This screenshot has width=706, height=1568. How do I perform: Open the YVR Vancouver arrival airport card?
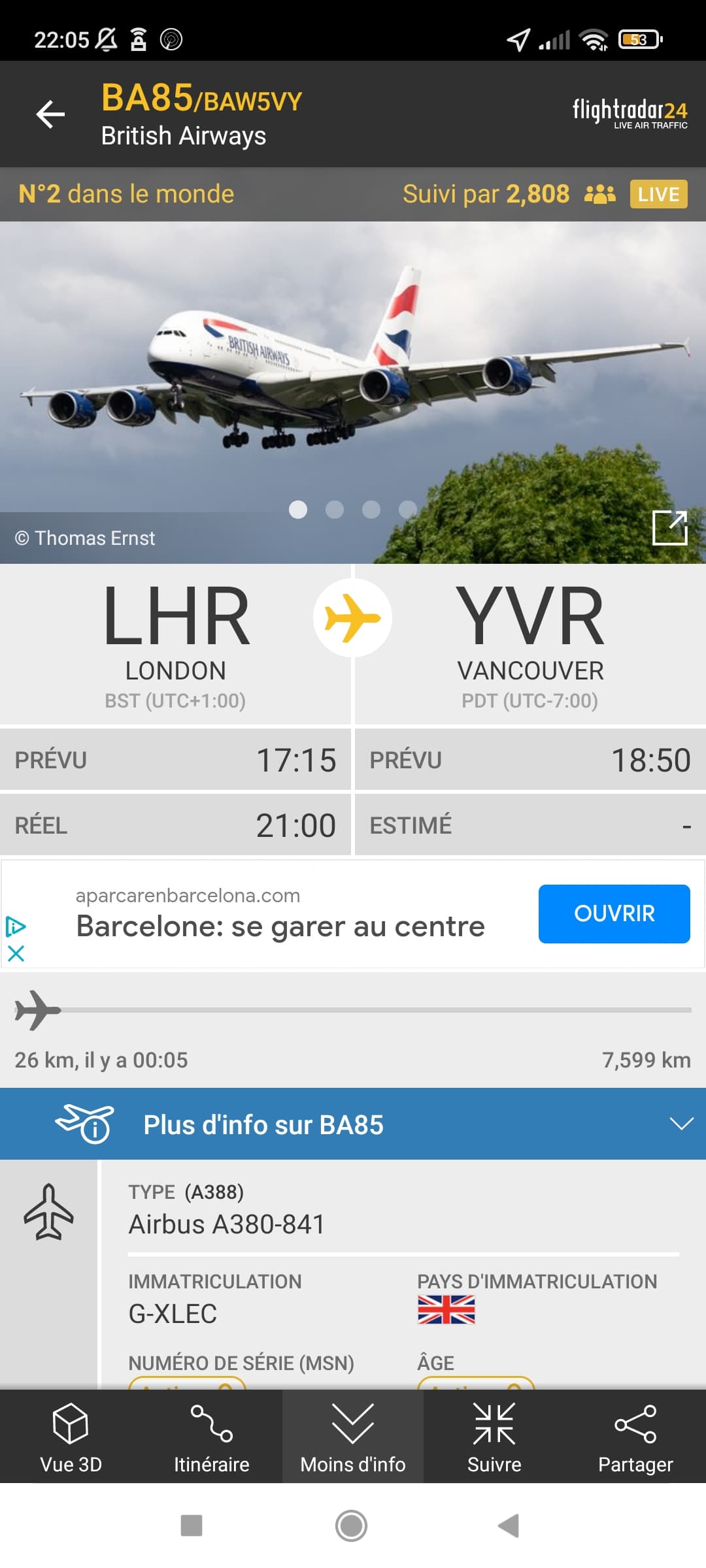point(529,644)
